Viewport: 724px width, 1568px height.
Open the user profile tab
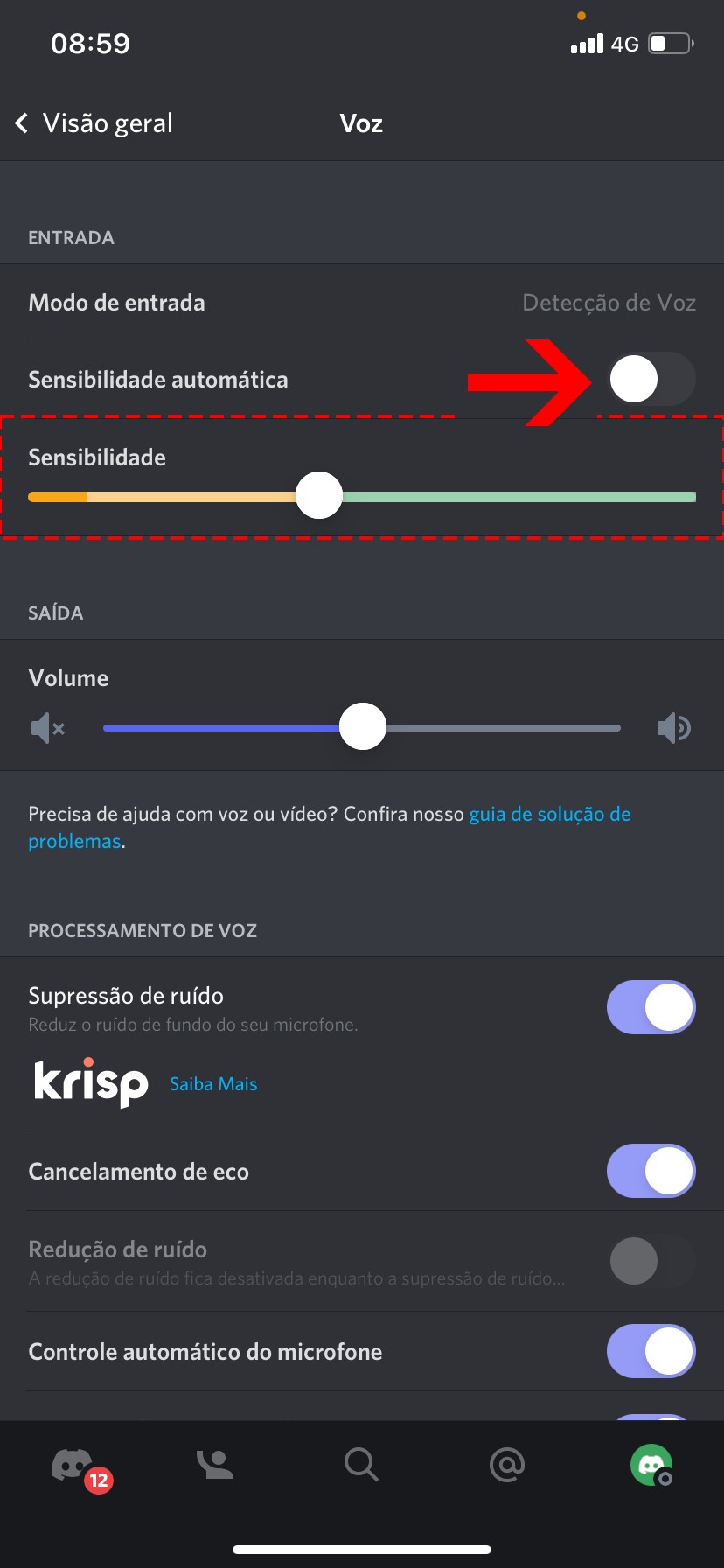(x=651, y=1464)
